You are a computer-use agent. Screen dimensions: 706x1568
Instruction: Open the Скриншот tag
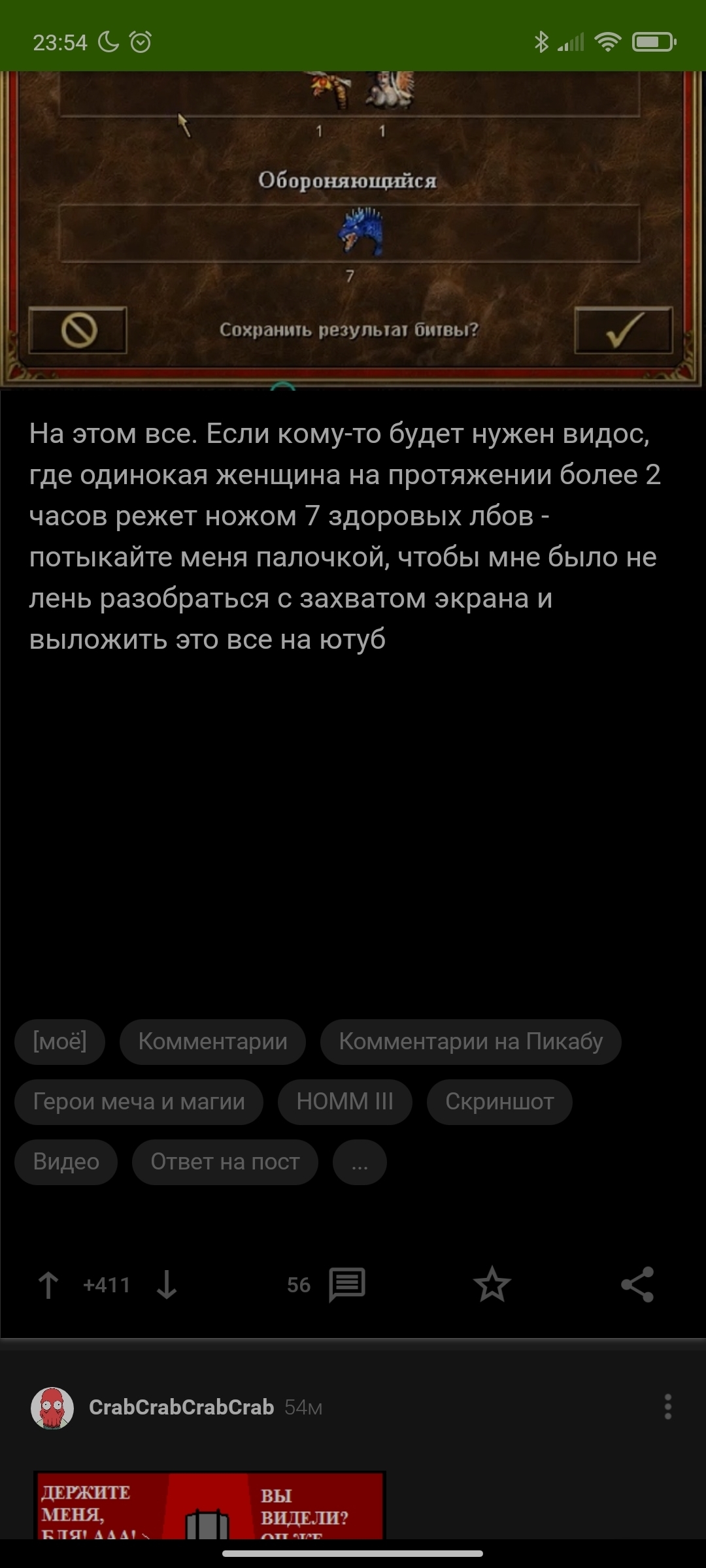coord(499,1102)
